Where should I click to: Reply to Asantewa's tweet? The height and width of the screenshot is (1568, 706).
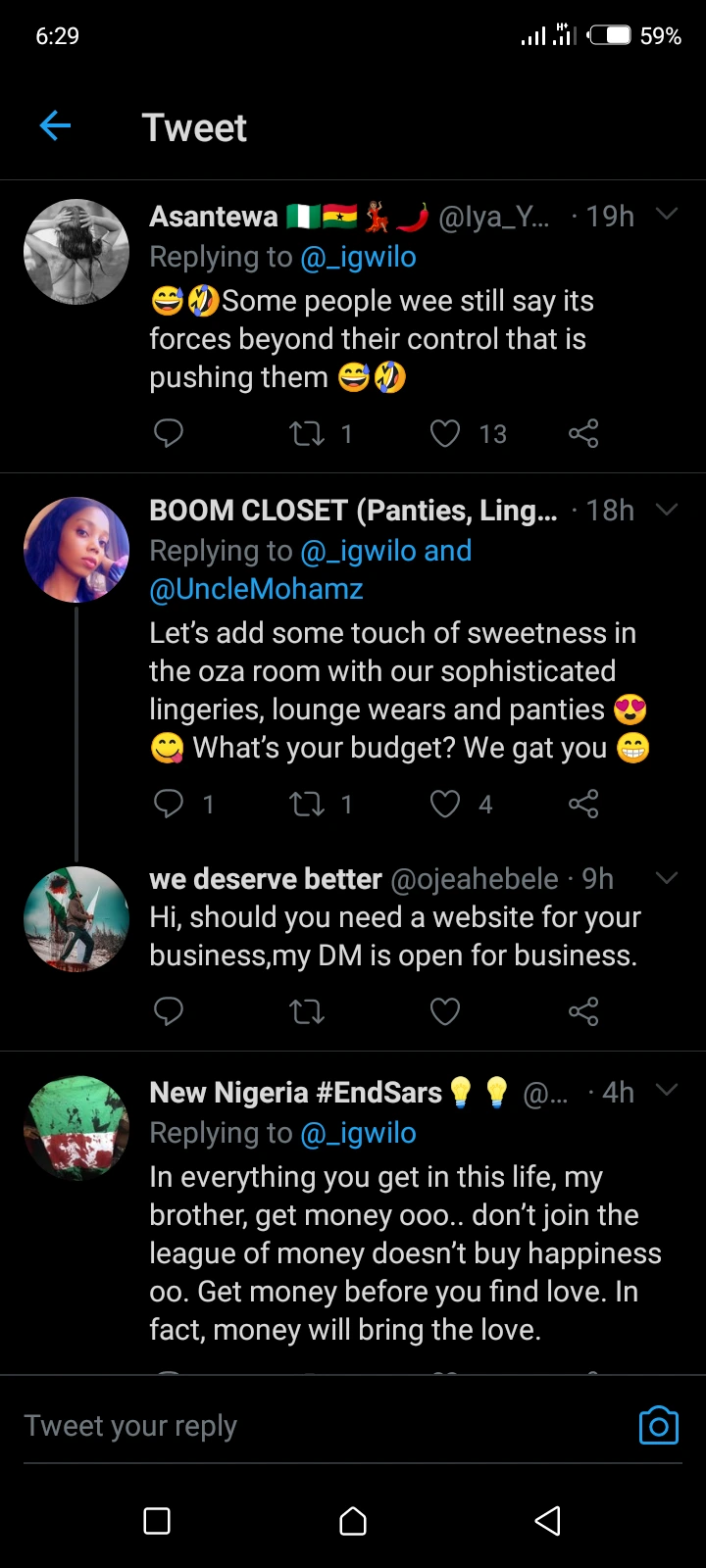coord(169,433)
